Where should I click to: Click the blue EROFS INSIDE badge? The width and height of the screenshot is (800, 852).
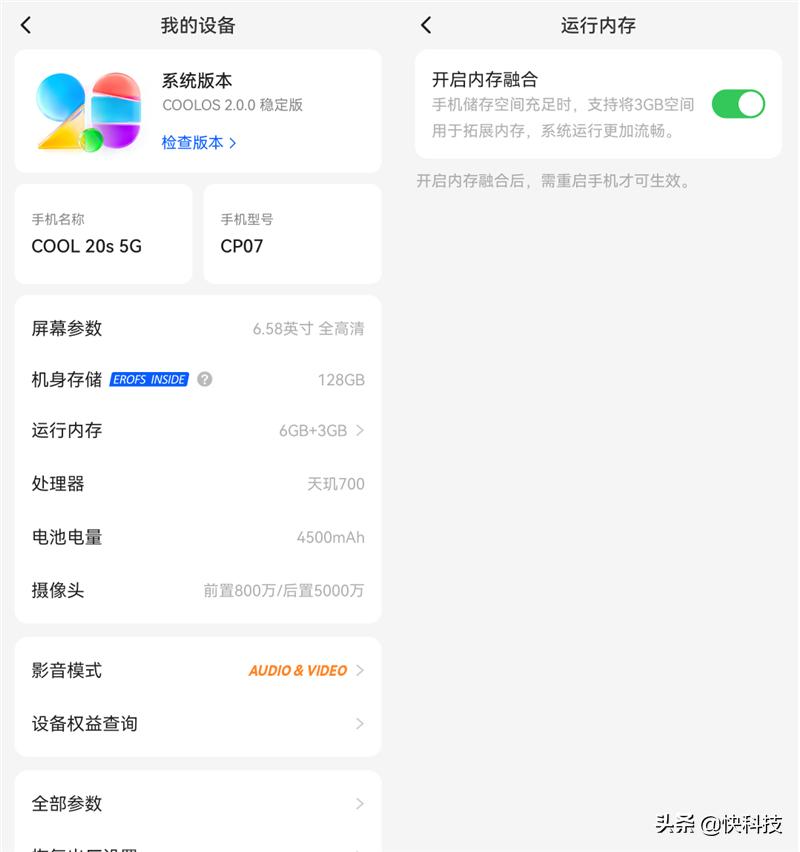148,379
